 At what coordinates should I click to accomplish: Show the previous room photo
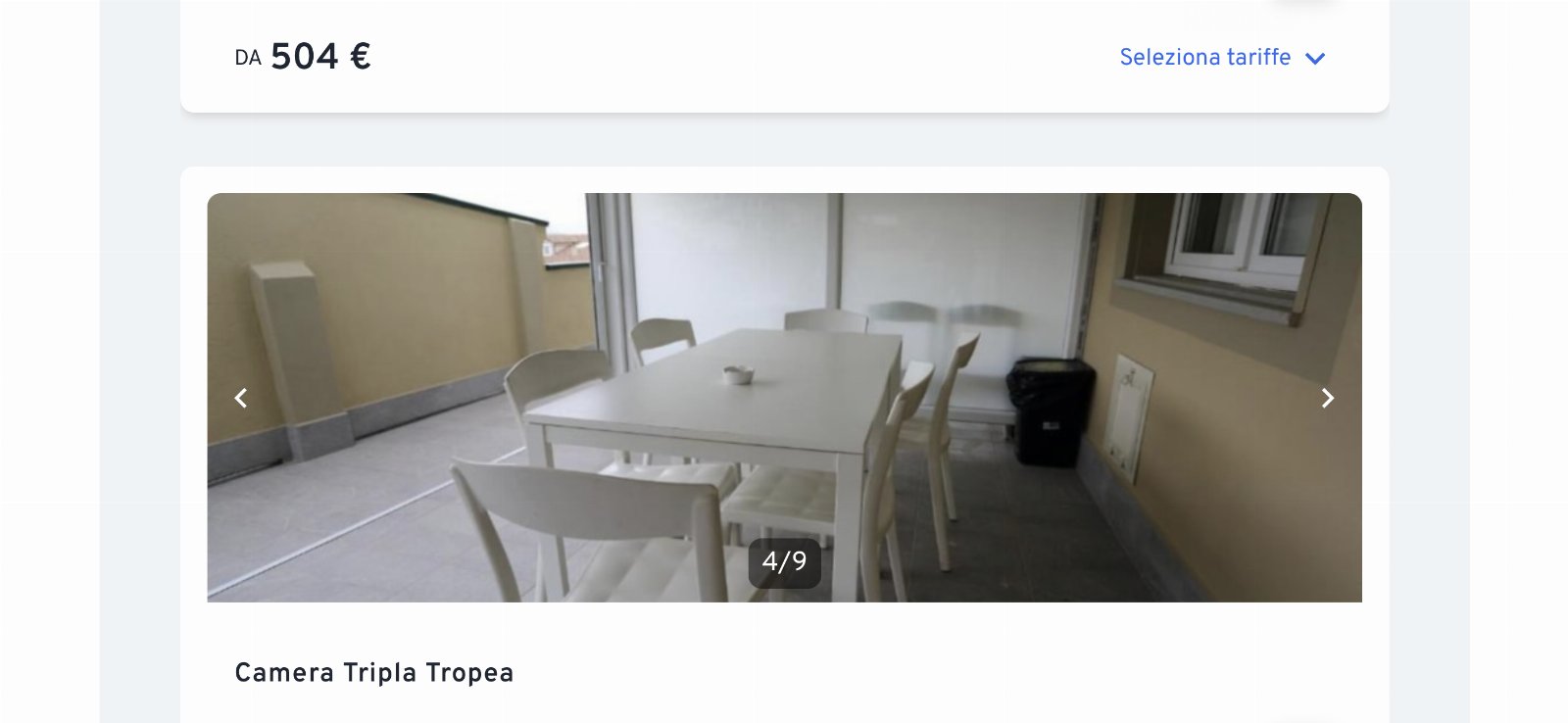click(241, 398)
